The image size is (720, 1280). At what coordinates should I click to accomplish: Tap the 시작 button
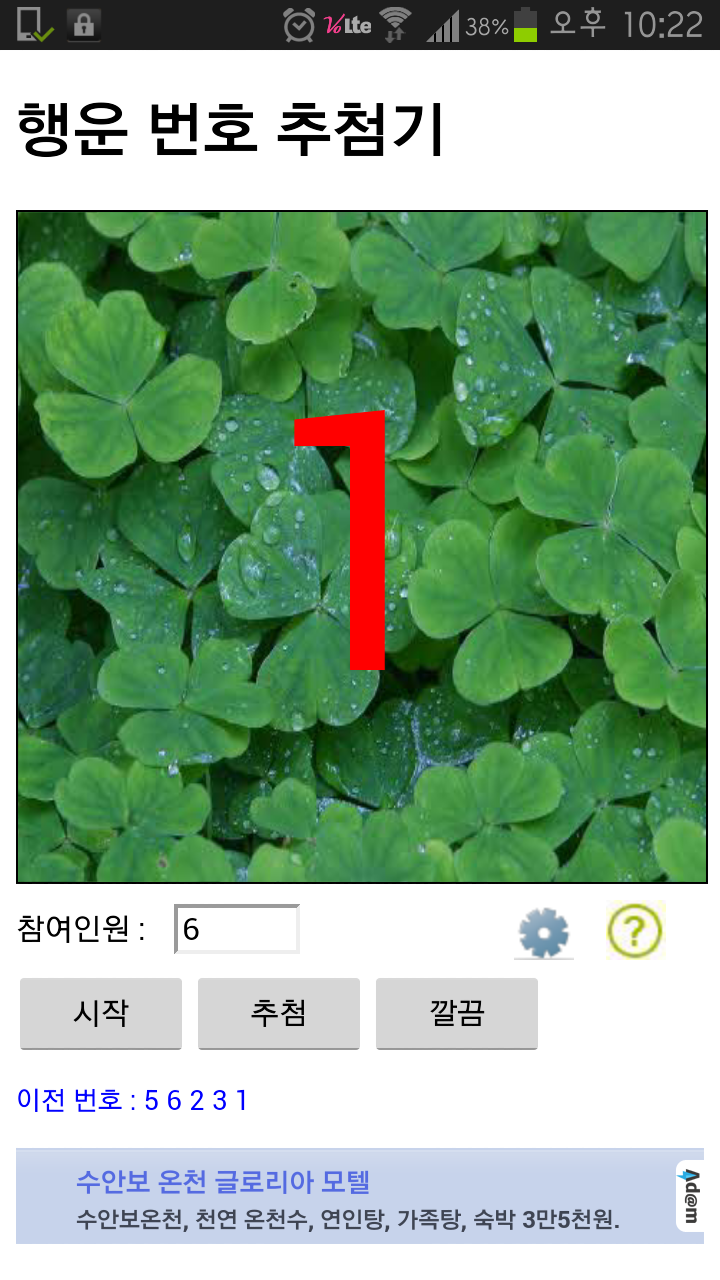(x=101, y=1013)
